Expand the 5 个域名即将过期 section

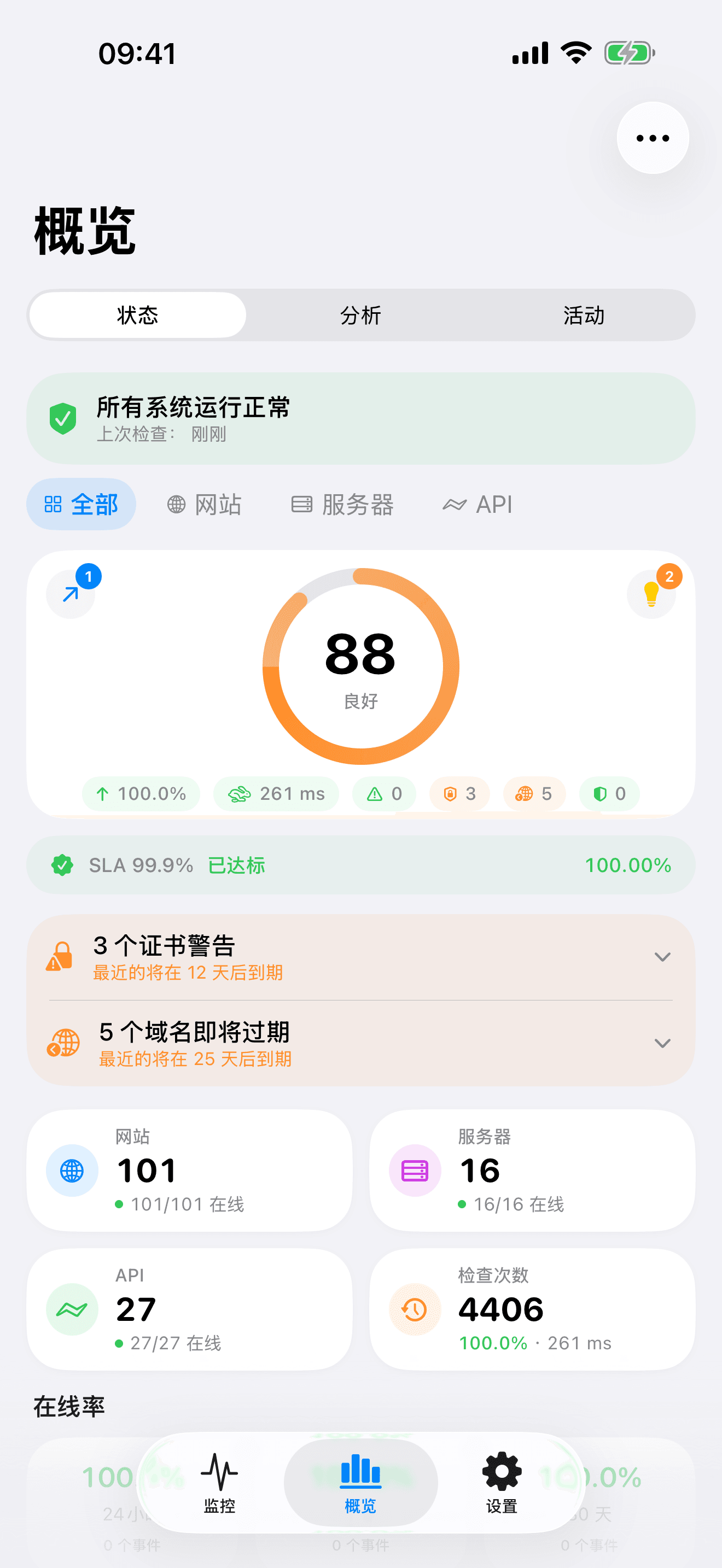point(663,1043)
